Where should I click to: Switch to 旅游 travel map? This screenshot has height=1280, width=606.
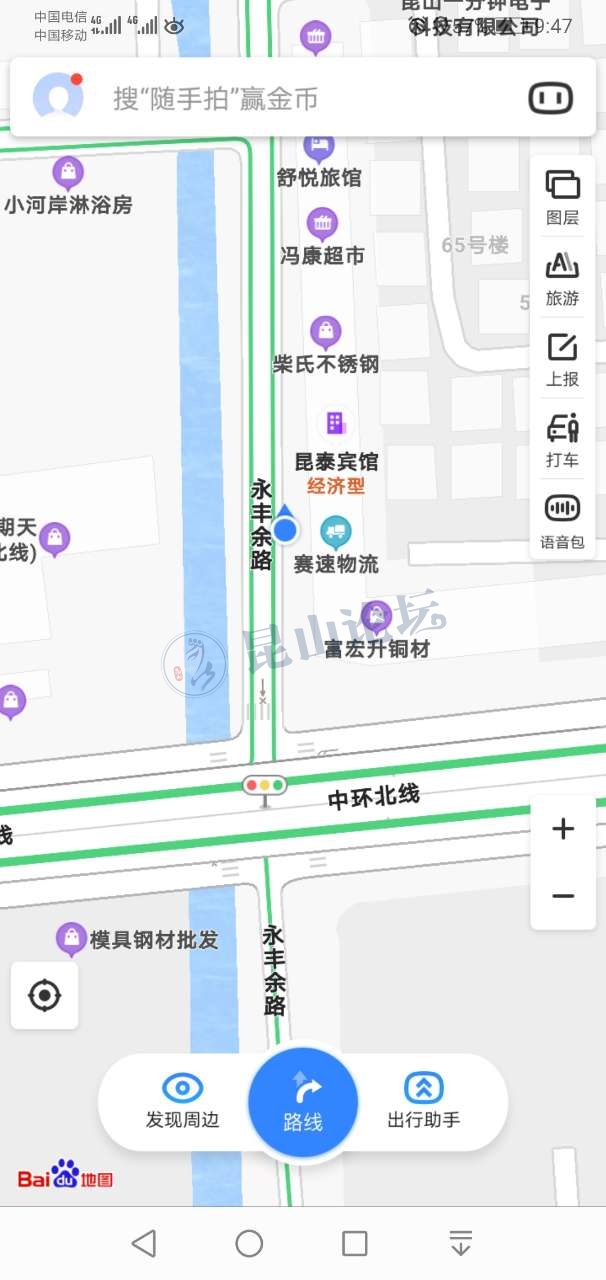(x=562, y=278)
